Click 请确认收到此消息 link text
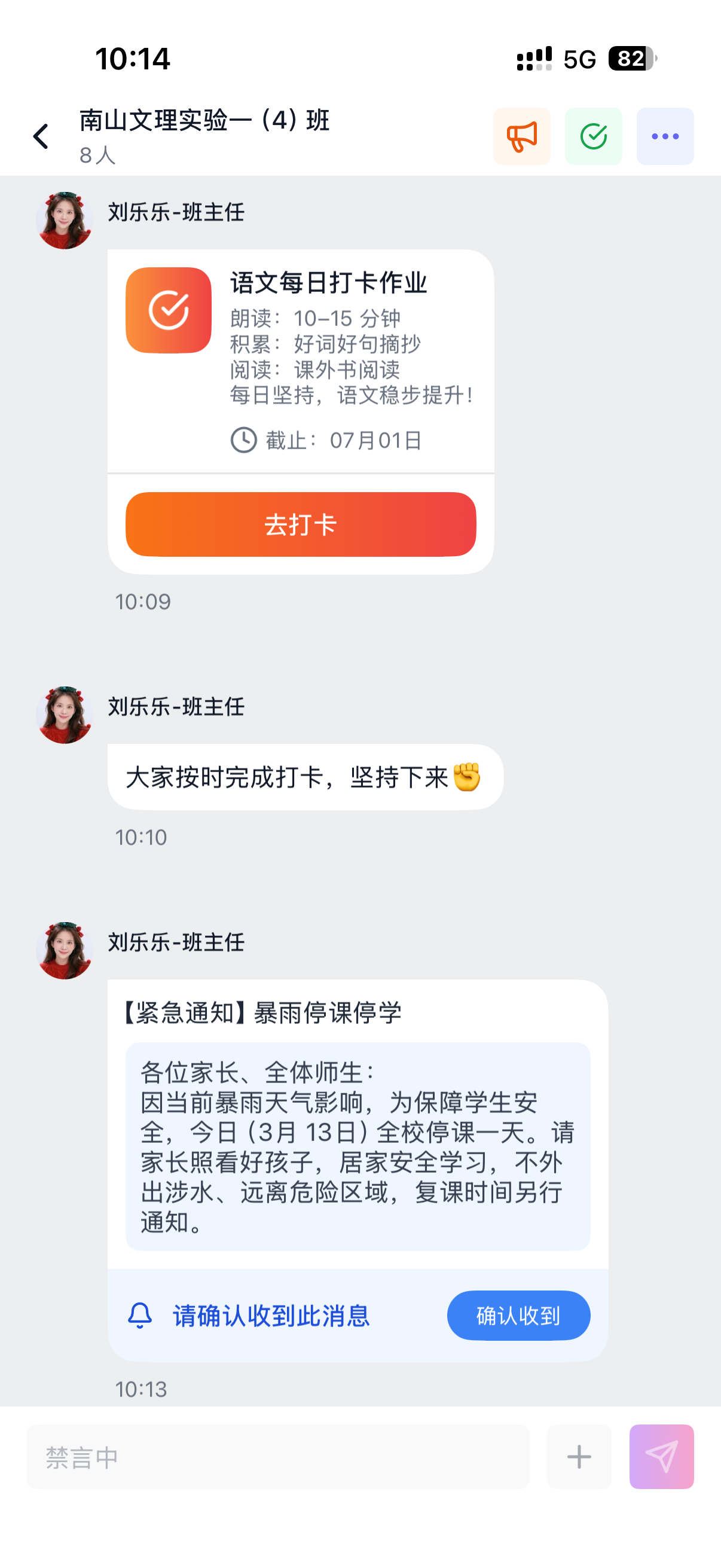This screenshot has width=721, height=1568. 271,1316
